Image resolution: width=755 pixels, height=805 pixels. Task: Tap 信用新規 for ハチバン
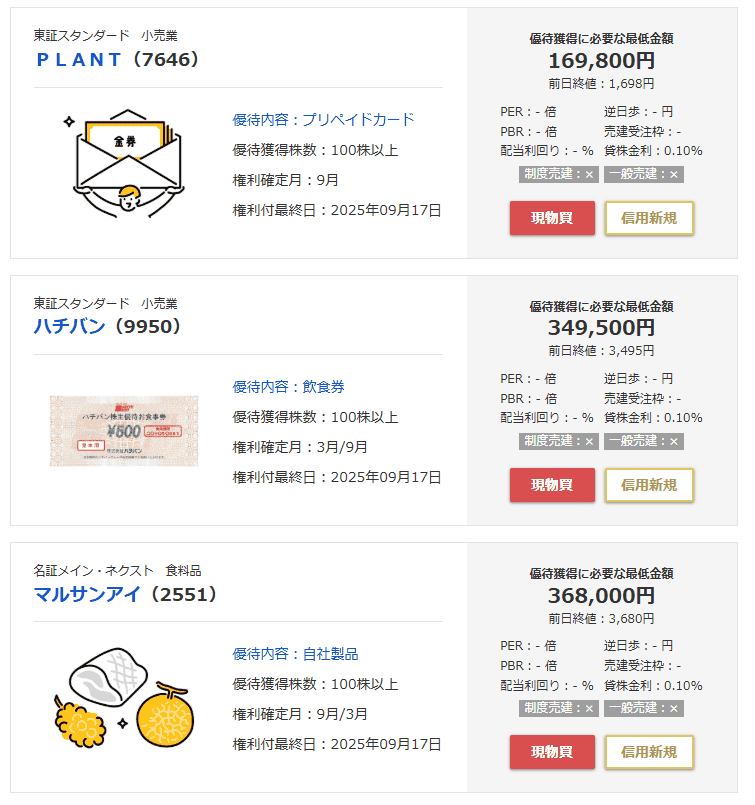click(649, 485)
